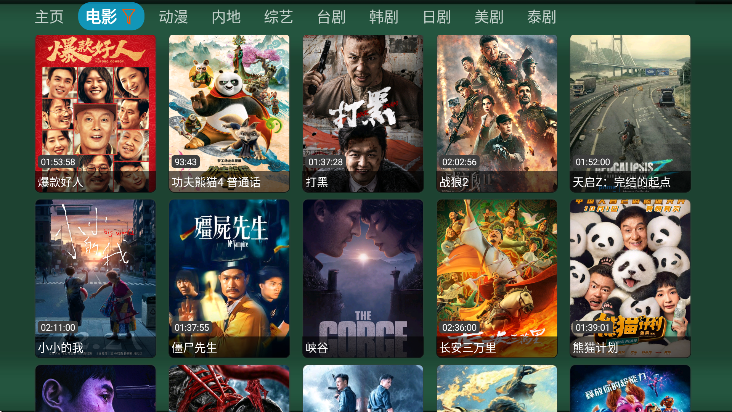Viewport: 732px width, 412px height.
Task: Switch to the 动漫 tab
Action: click(173, 17)
